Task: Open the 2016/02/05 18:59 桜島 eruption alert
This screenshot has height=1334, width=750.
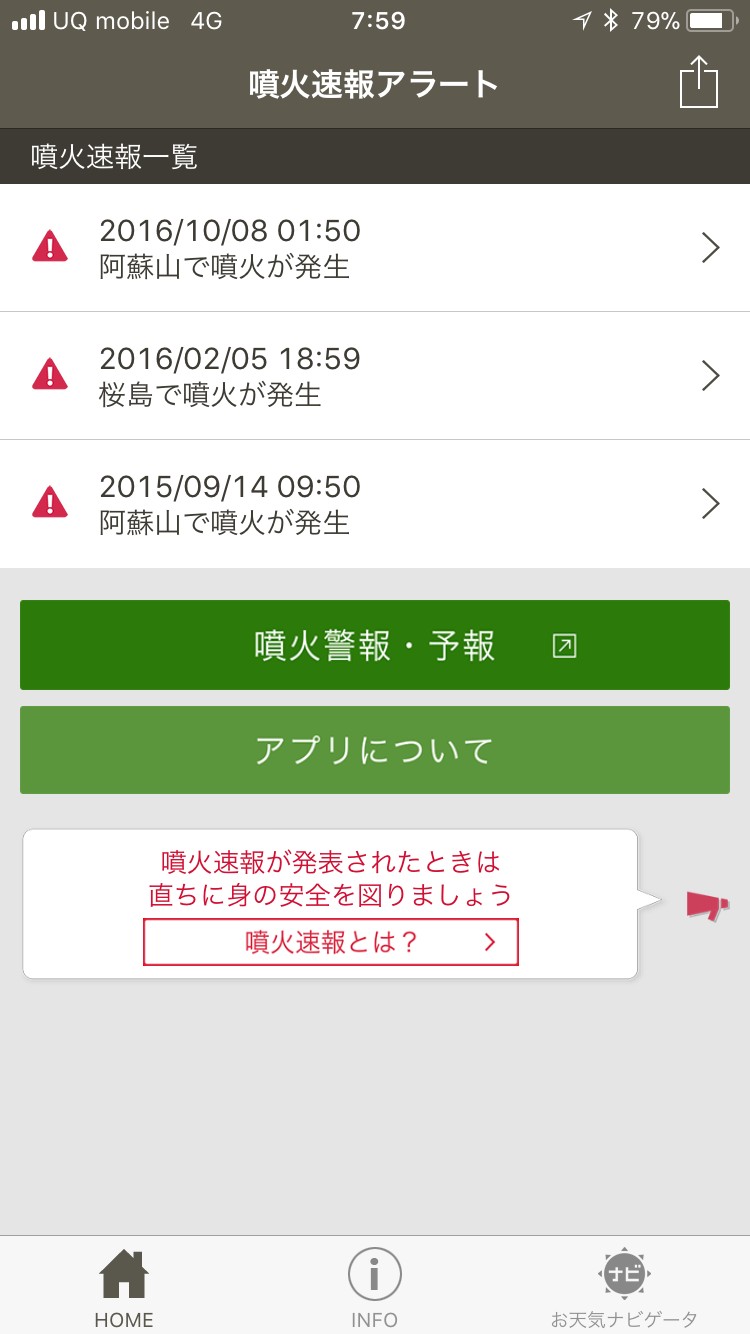Action: (375, 376)
